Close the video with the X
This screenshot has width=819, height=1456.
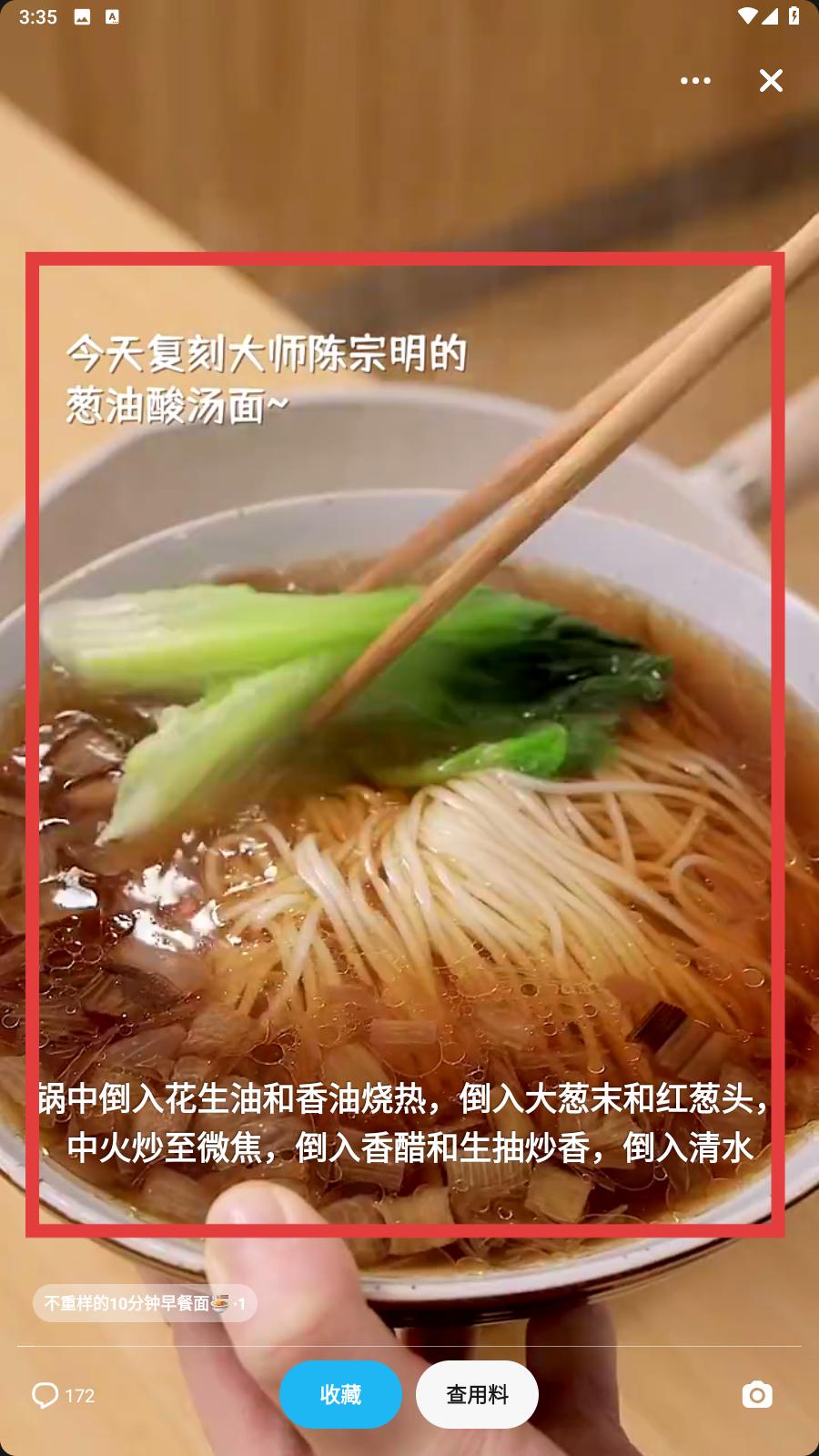(771, 81)
